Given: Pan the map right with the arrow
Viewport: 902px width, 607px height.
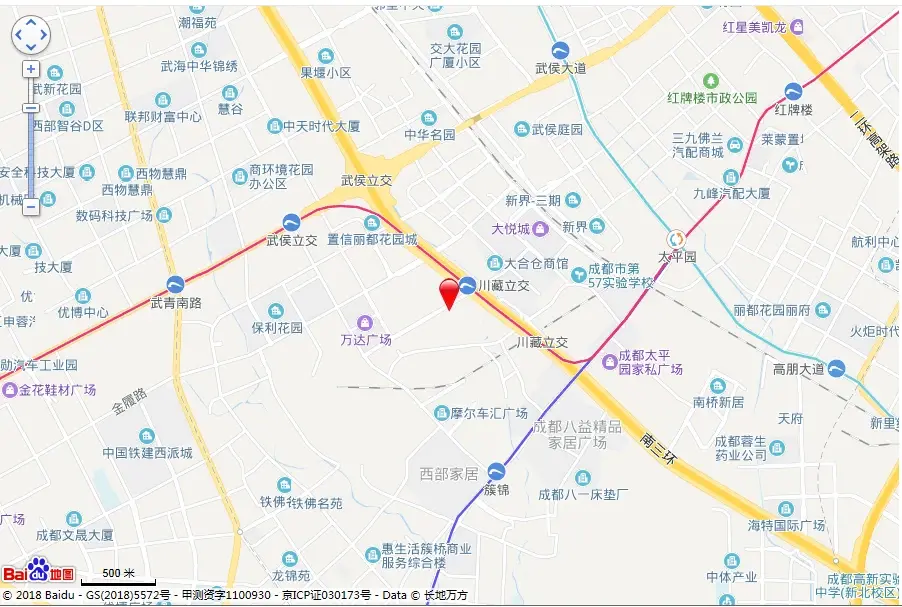Looking at the screenshot, I should coord(43,35).
